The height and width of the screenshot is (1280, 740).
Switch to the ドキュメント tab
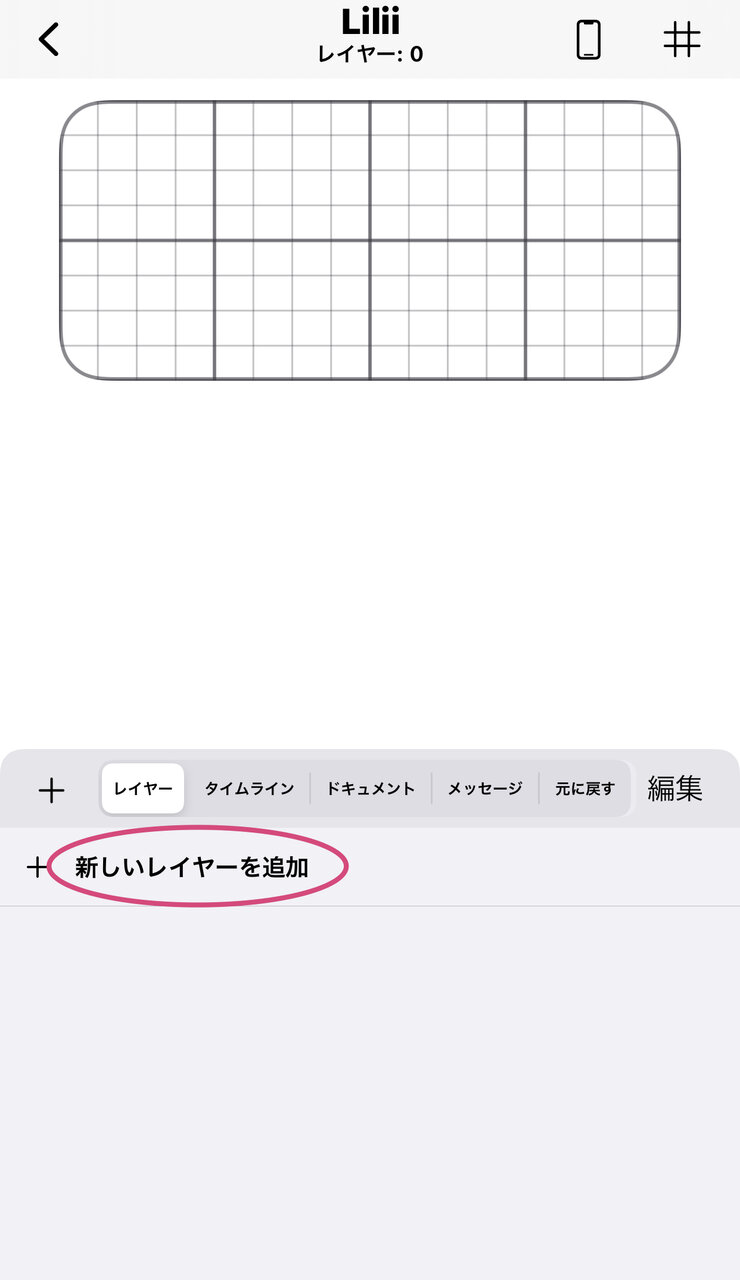pos(371,789)
